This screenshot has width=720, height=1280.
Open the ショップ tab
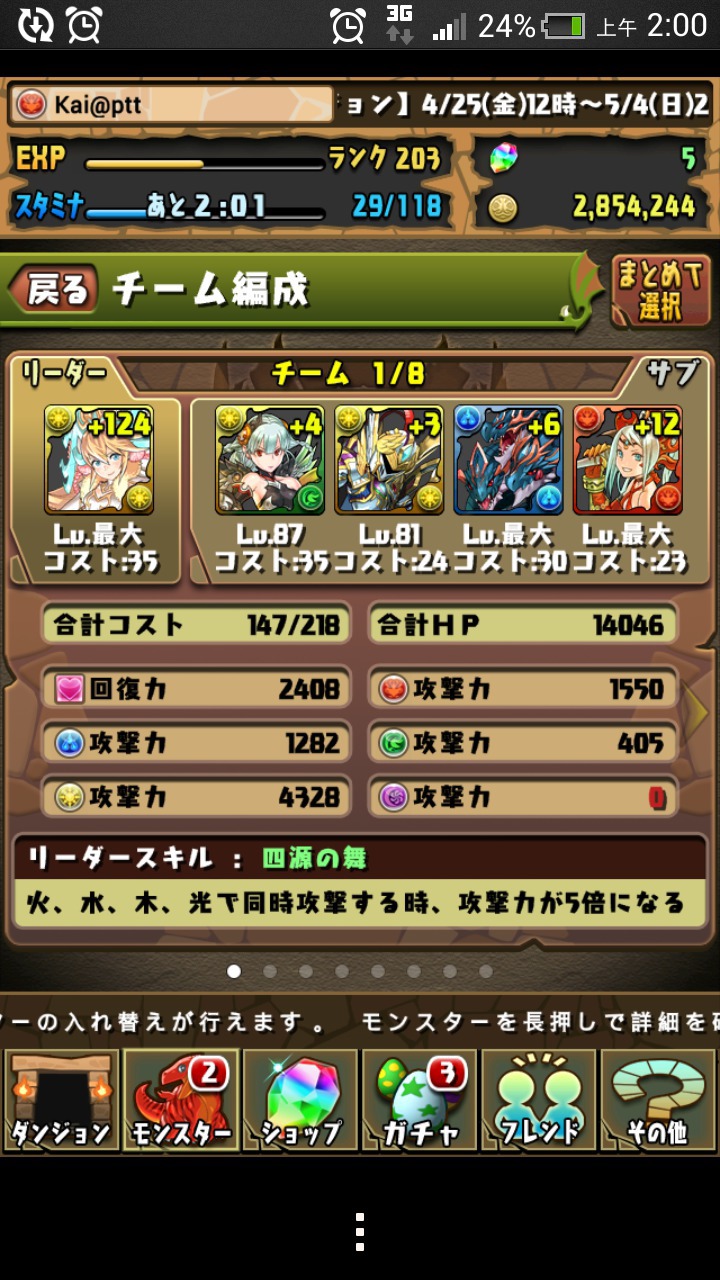point(300,1101)
